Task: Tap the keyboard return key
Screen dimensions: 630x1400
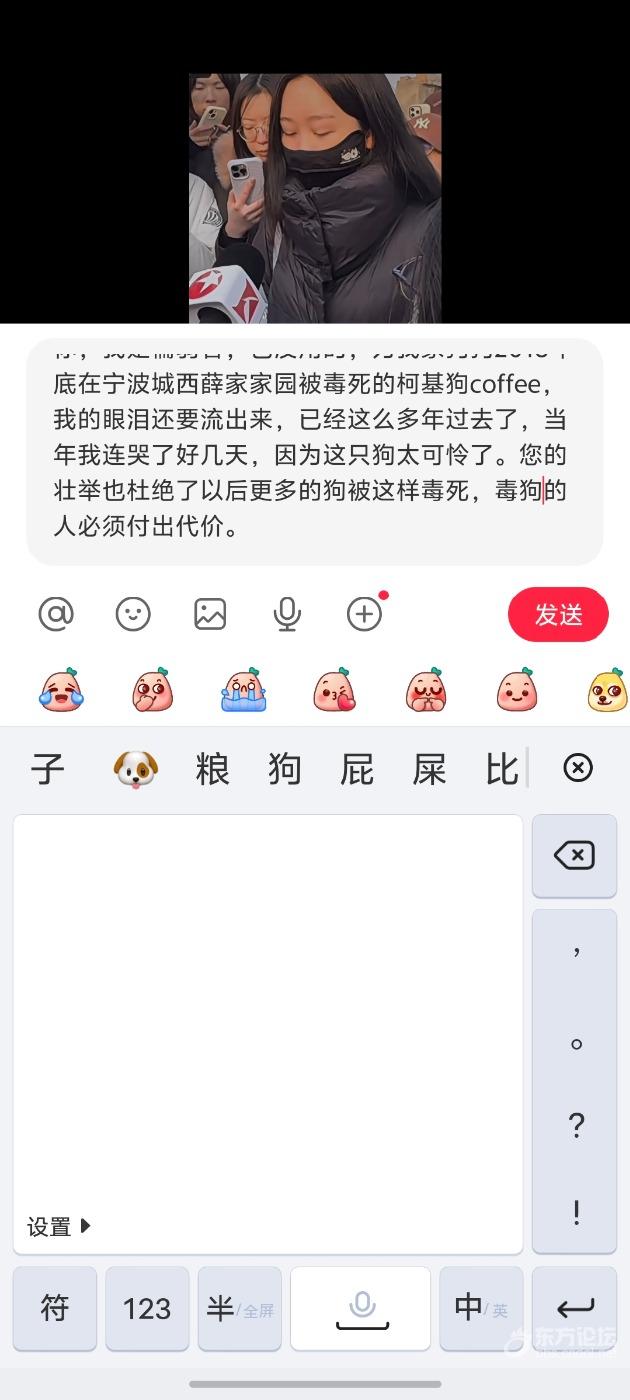Action: 574,1308
